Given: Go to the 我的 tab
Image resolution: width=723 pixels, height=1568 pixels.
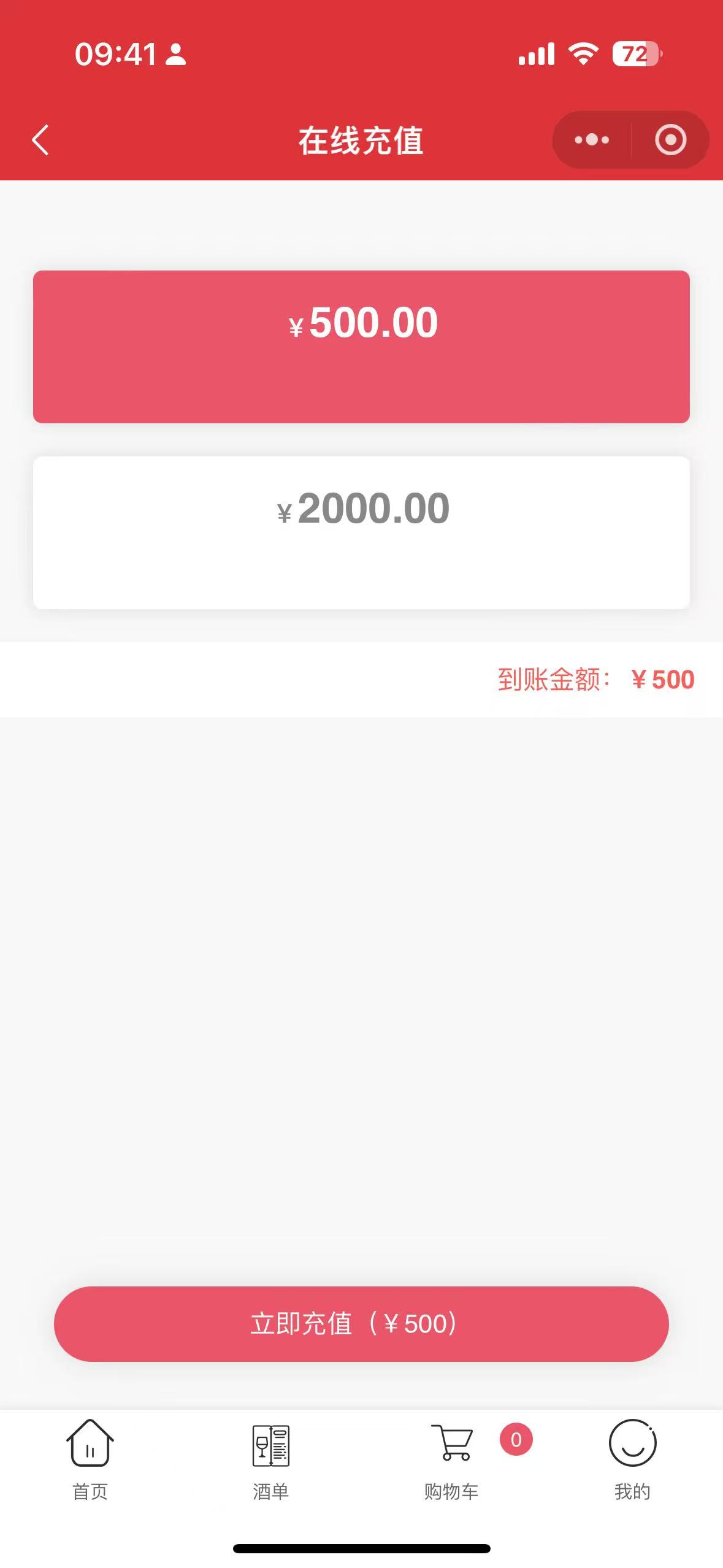Looking at the screenshot, I should (x=632, y=1459).
